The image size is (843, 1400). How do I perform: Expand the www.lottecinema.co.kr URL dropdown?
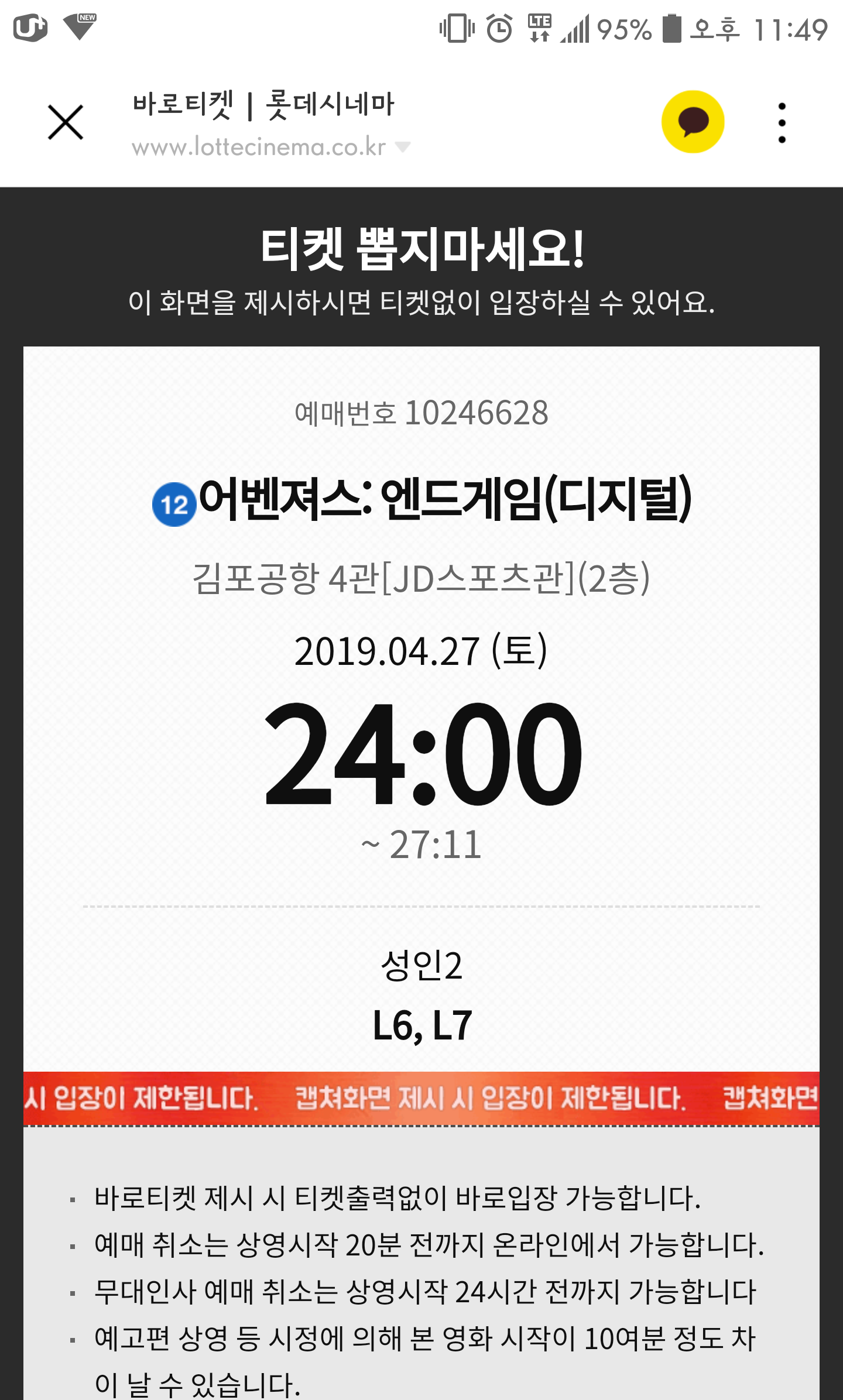click(x=403, y=147)
